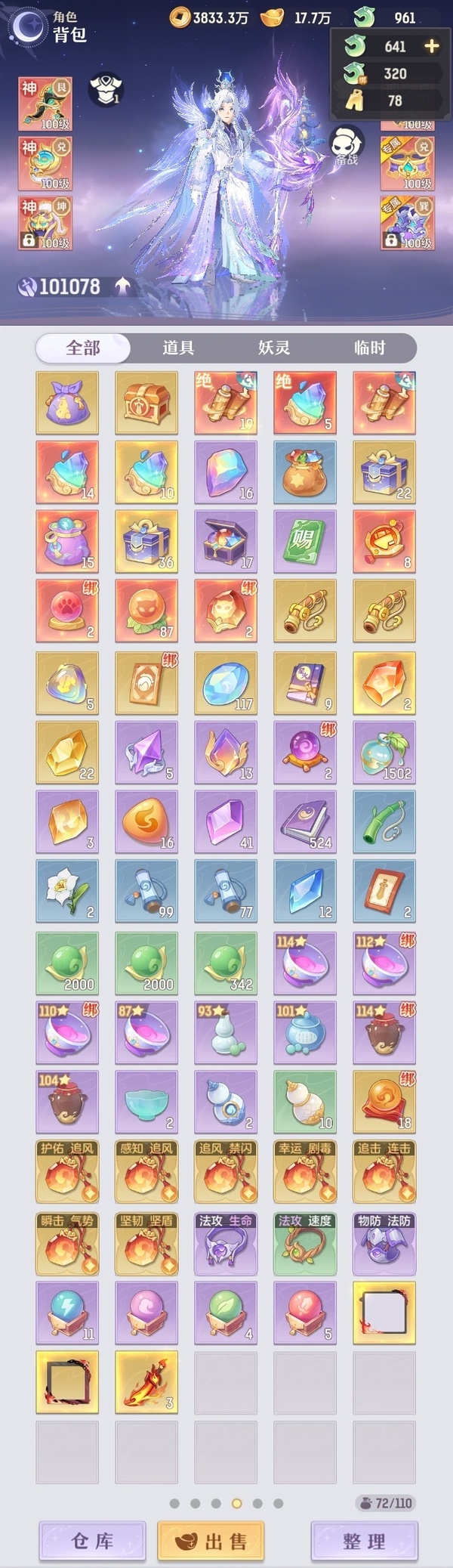453x1568 pixels.
Task: Select the 全部 tab
Action: tap(83, 348)
